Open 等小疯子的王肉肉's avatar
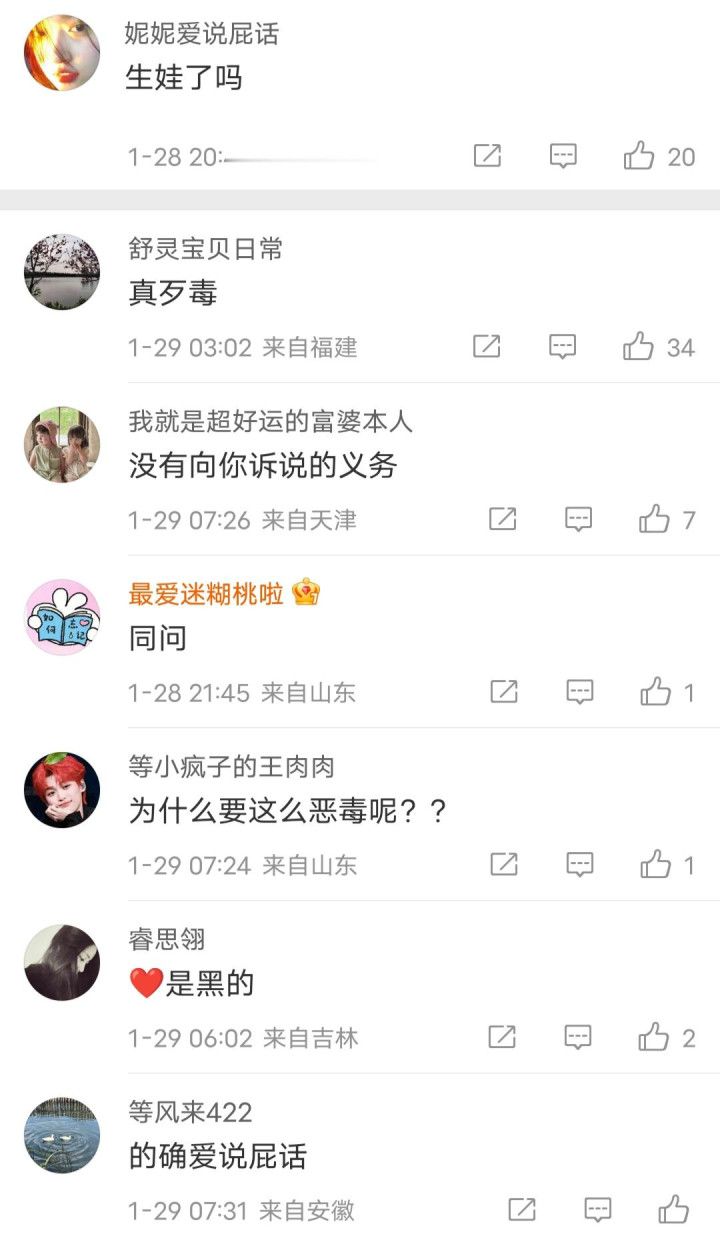This screenshot has width=720, height=1236. [62, 790]
